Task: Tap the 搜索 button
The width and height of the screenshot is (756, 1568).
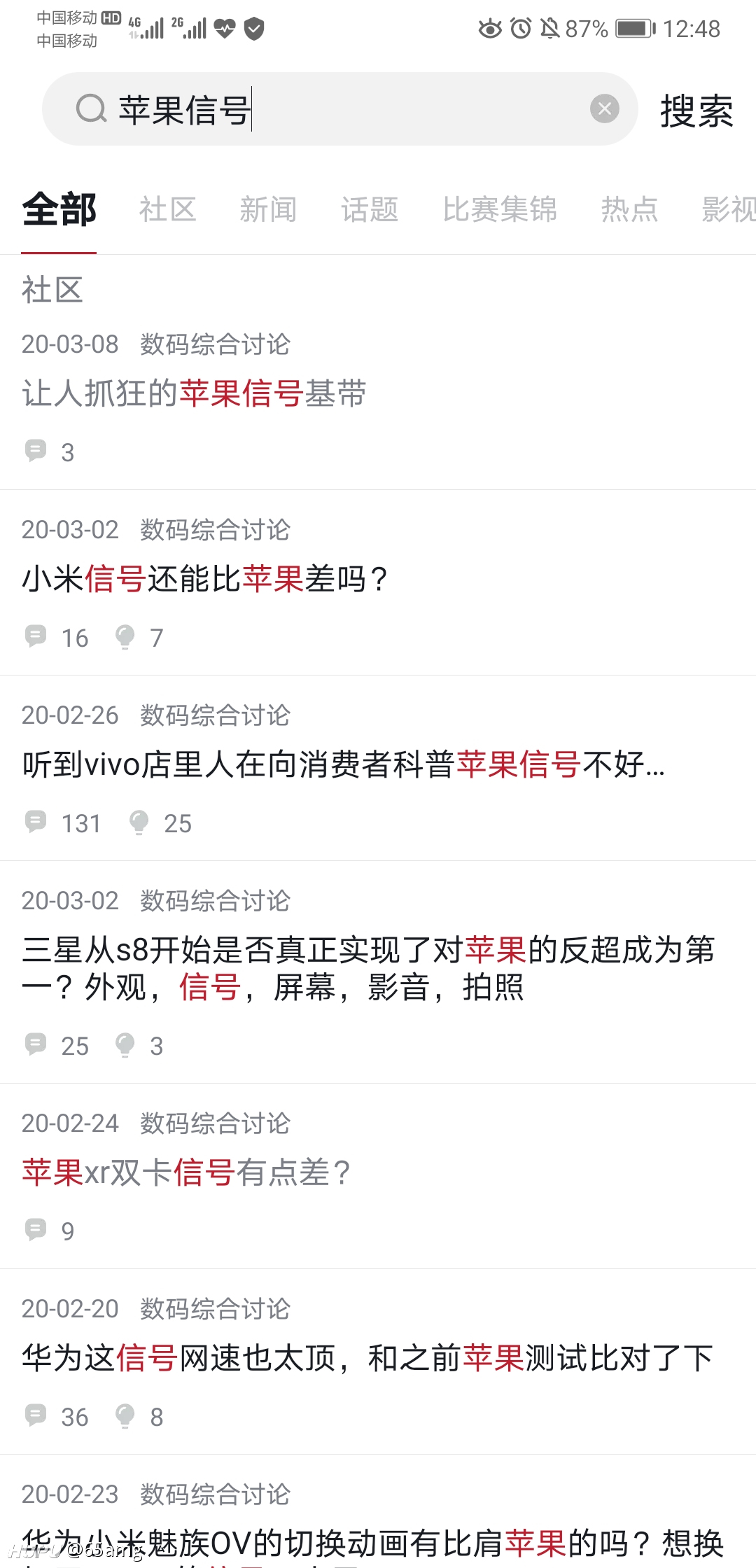Action: coord(696,111)
